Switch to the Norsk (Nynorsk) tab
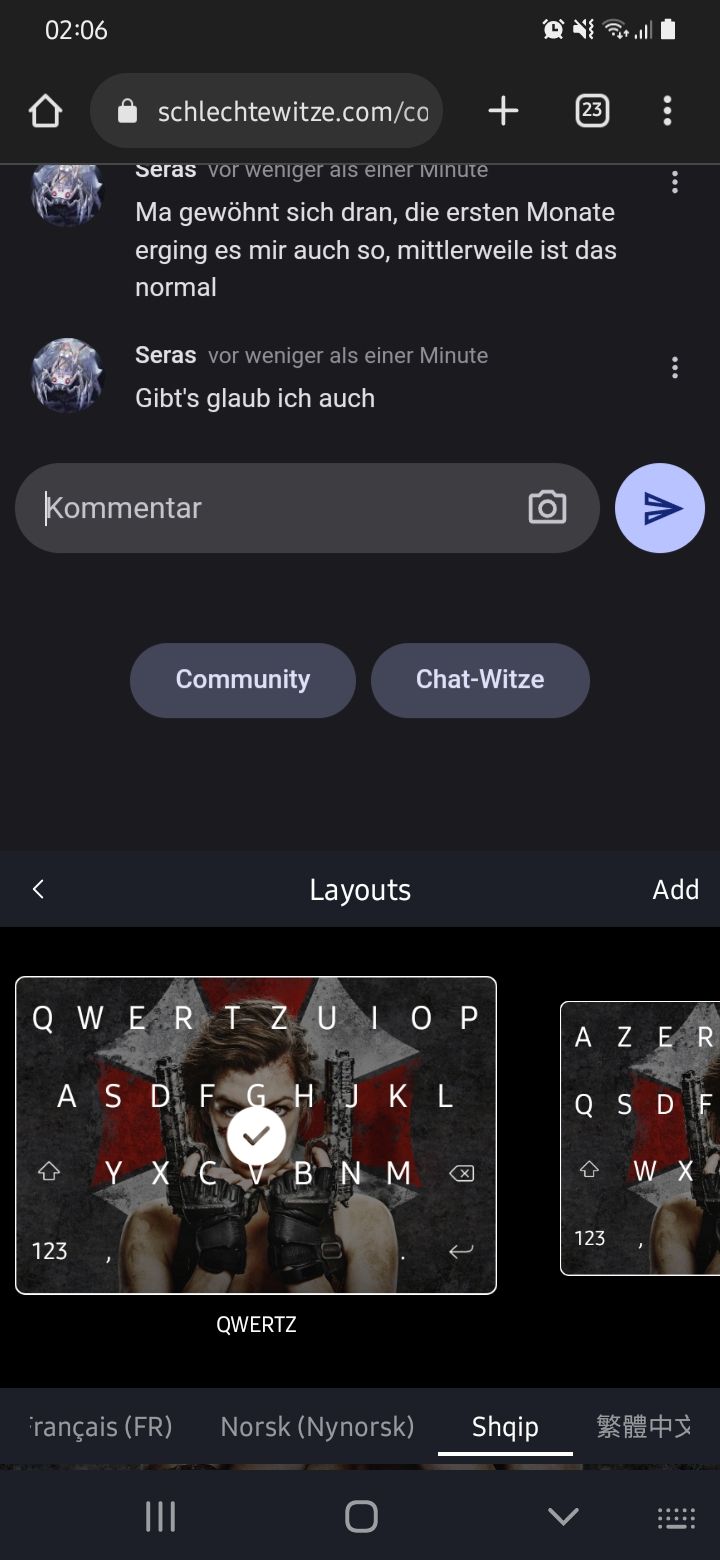Image resolution: width=720 pixels, height=1560 pixels. [317, 1426]
